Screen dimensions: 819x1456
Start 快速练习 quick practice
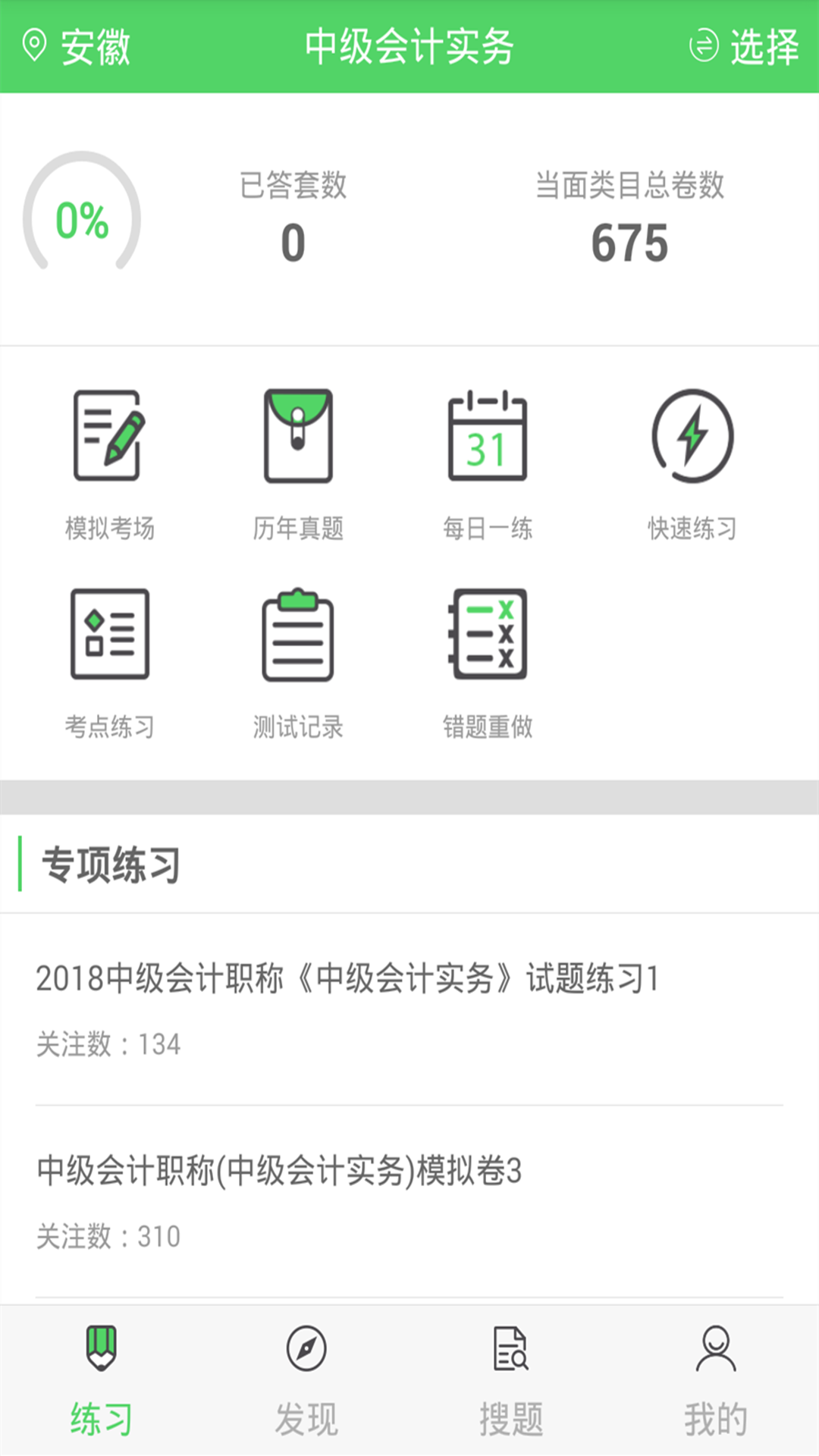[692, 463]
